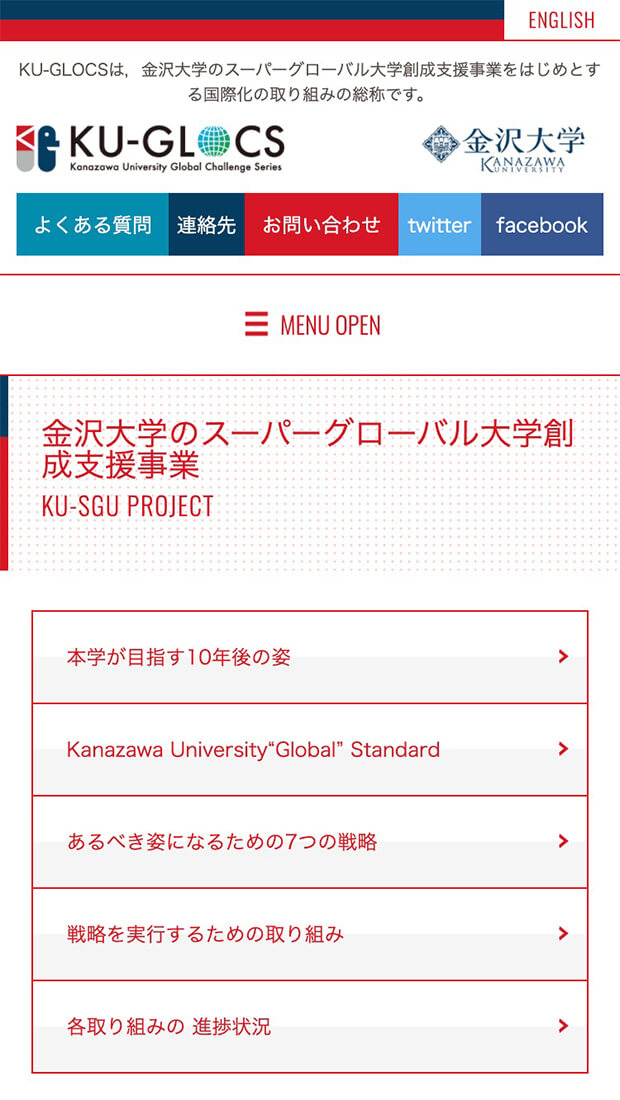This screenshot has height=1100, width=620.
Task: Open the お問い合わせ contact form
Action: coord(321,225)
